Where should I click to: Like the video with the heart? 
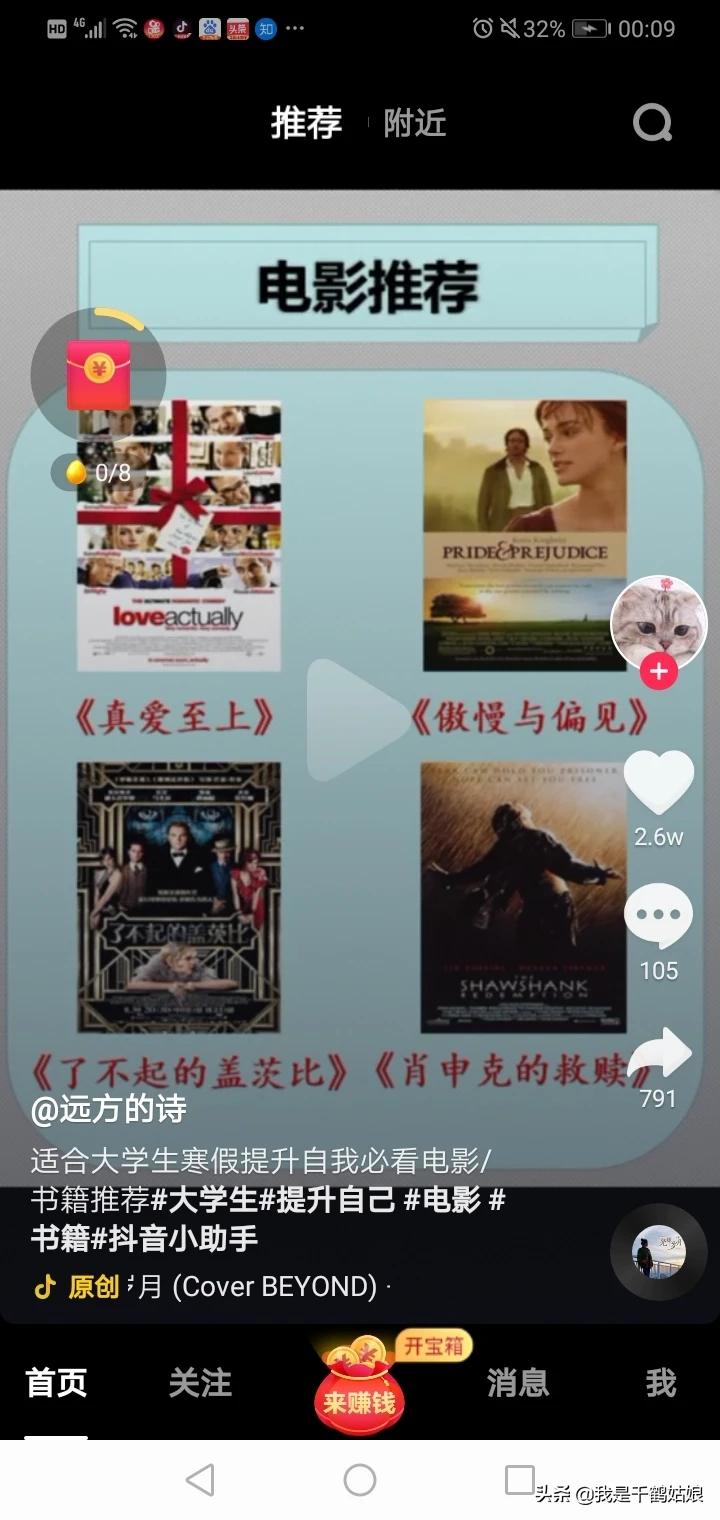[x=658, y=783]
